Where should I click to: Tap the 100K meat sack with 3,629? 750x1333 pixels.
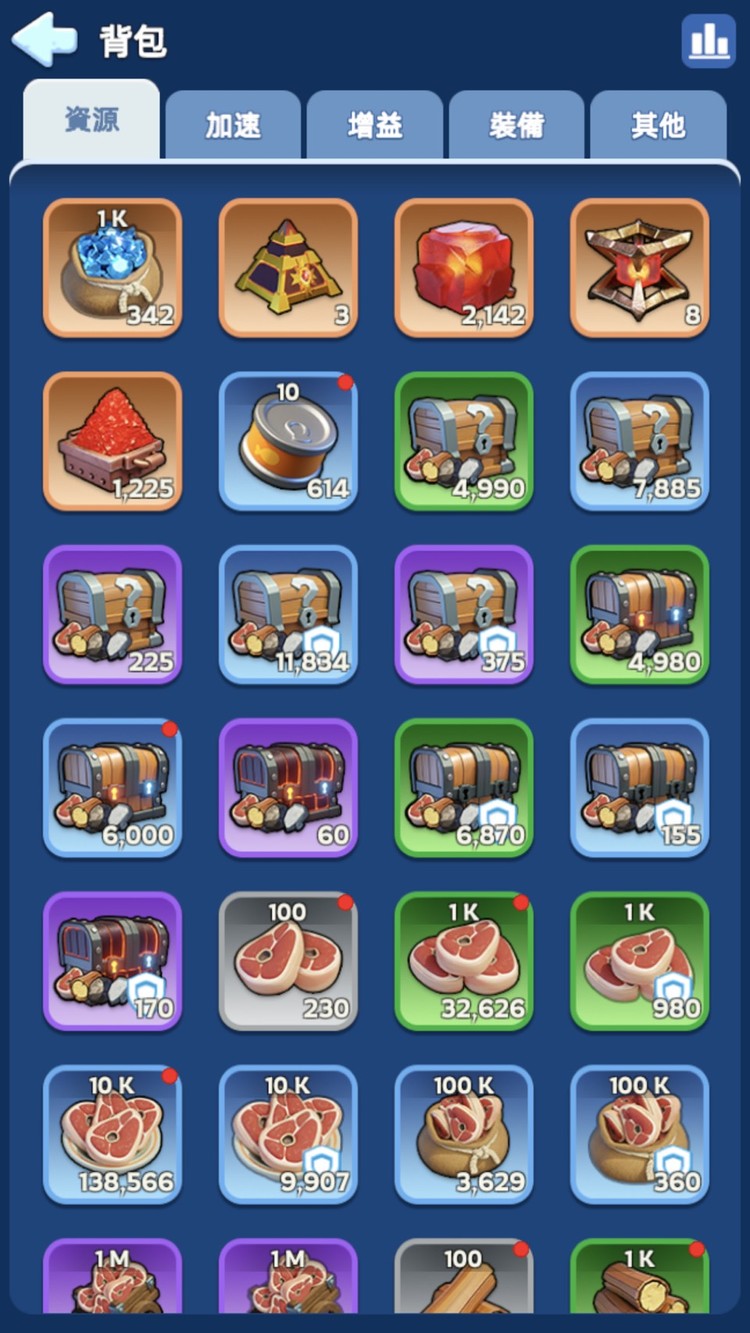point(464,1135)
